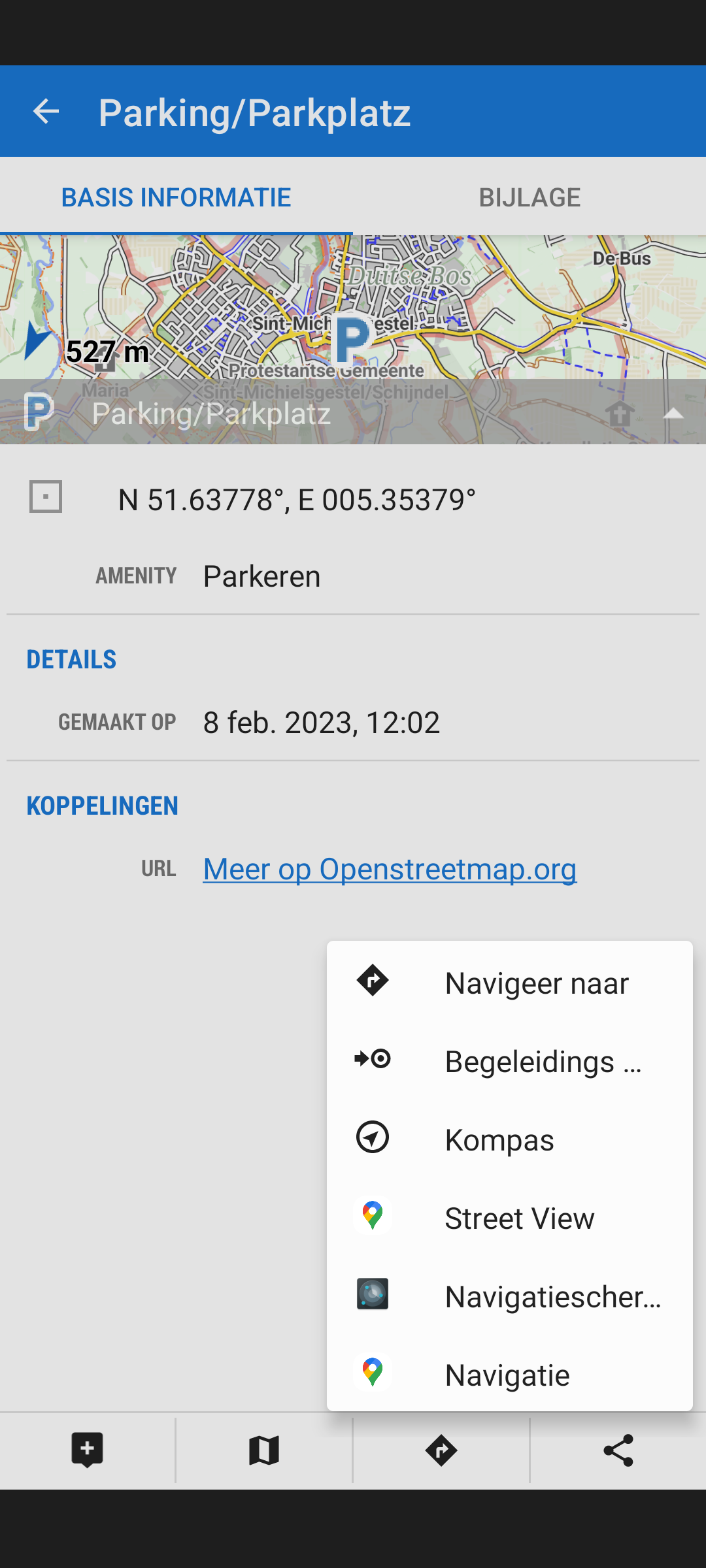Go back using the top arrow
The width and height of the screenshot is (706, 1568).
pos(46,112)
